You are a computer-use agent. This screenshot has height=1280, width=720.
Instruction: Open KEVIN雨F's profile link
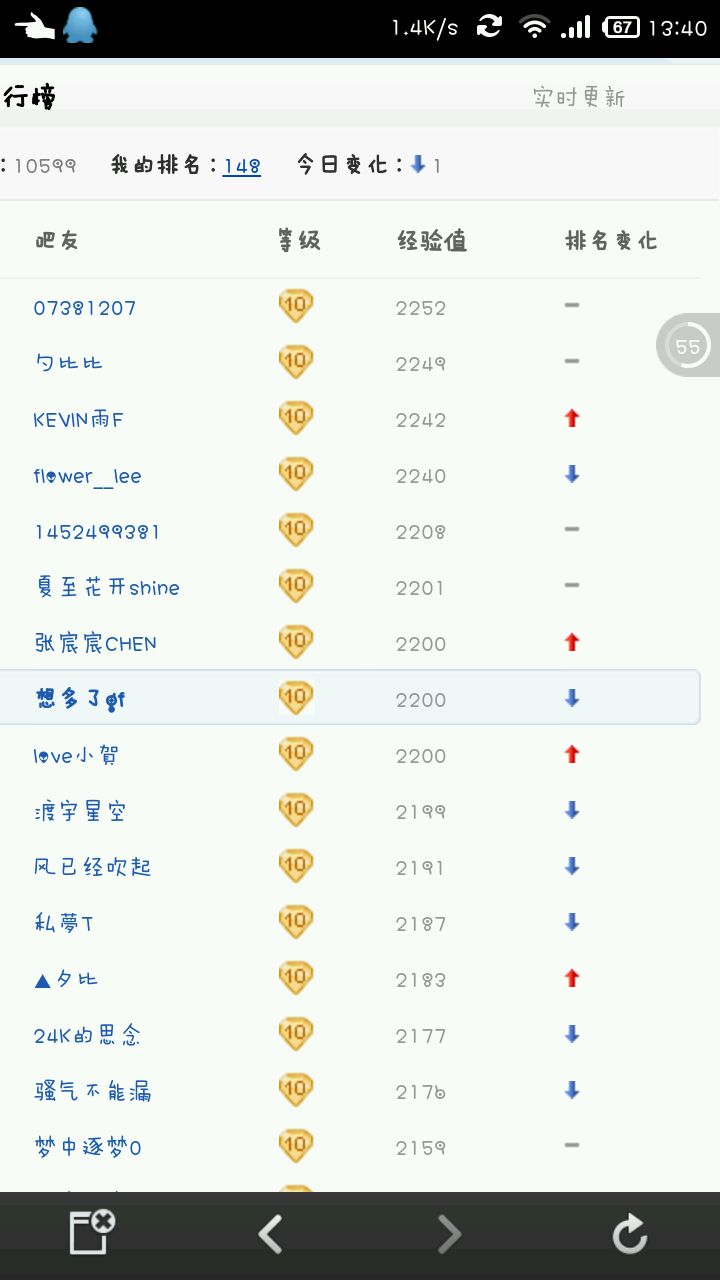78,420
